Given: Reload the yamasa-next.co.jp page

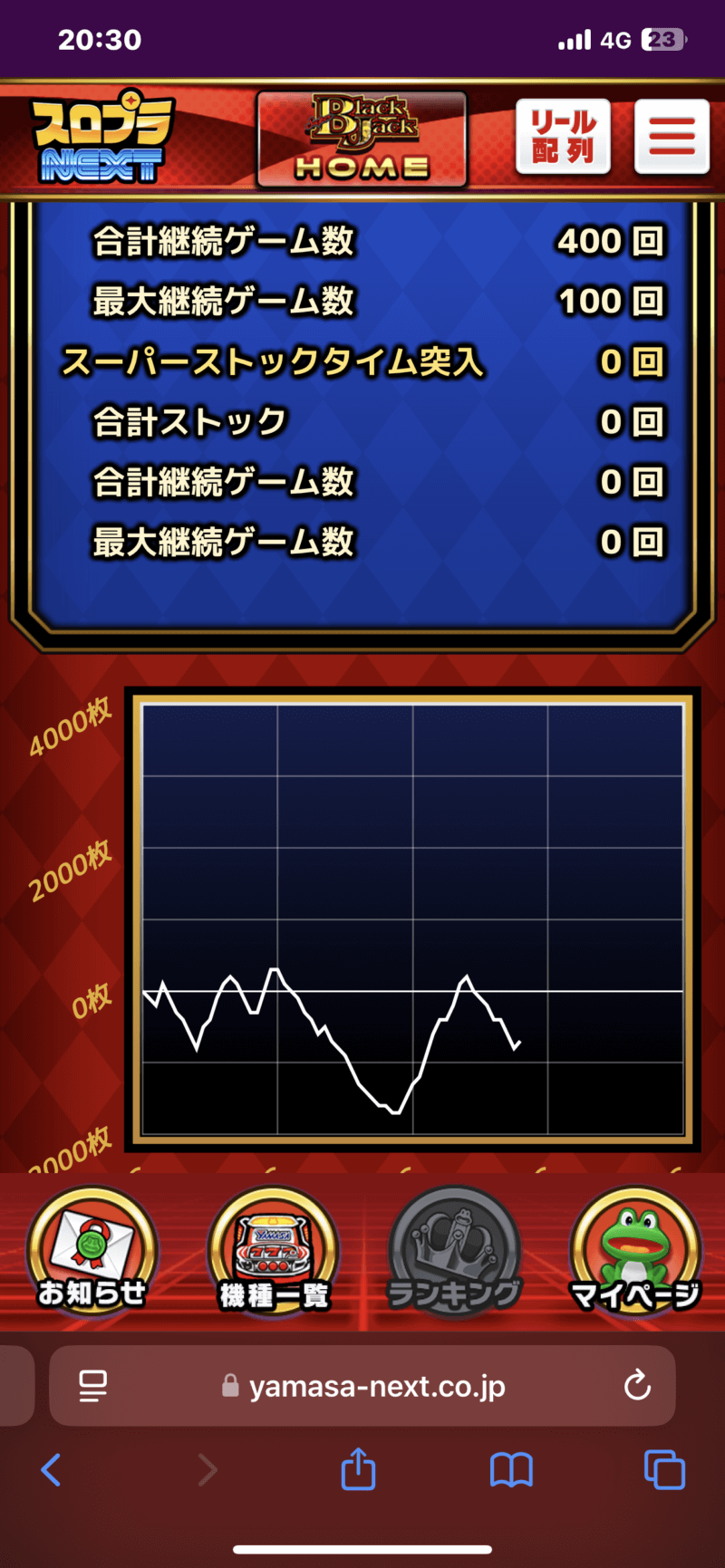Looking at the screenshot, I should (x=637, y=1385).
